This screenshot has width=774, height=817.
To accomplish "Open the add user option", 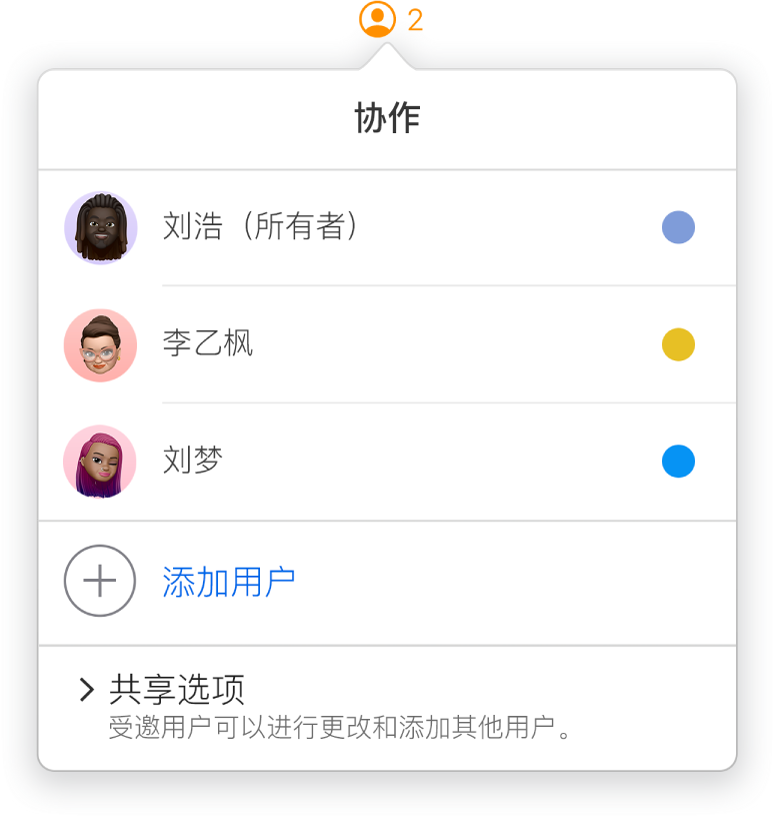I will click(x=227, y=582).
